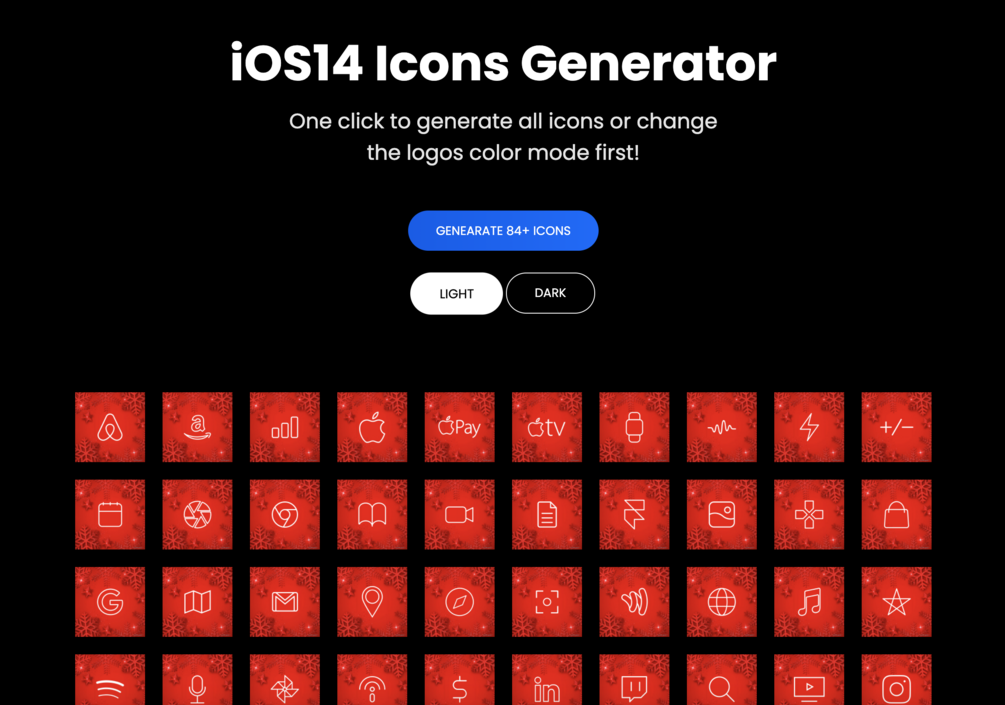Viewport: 1005px width, 705px height.
Task: Choose the Apple Pay icon tile
Action: pos(459,427)
